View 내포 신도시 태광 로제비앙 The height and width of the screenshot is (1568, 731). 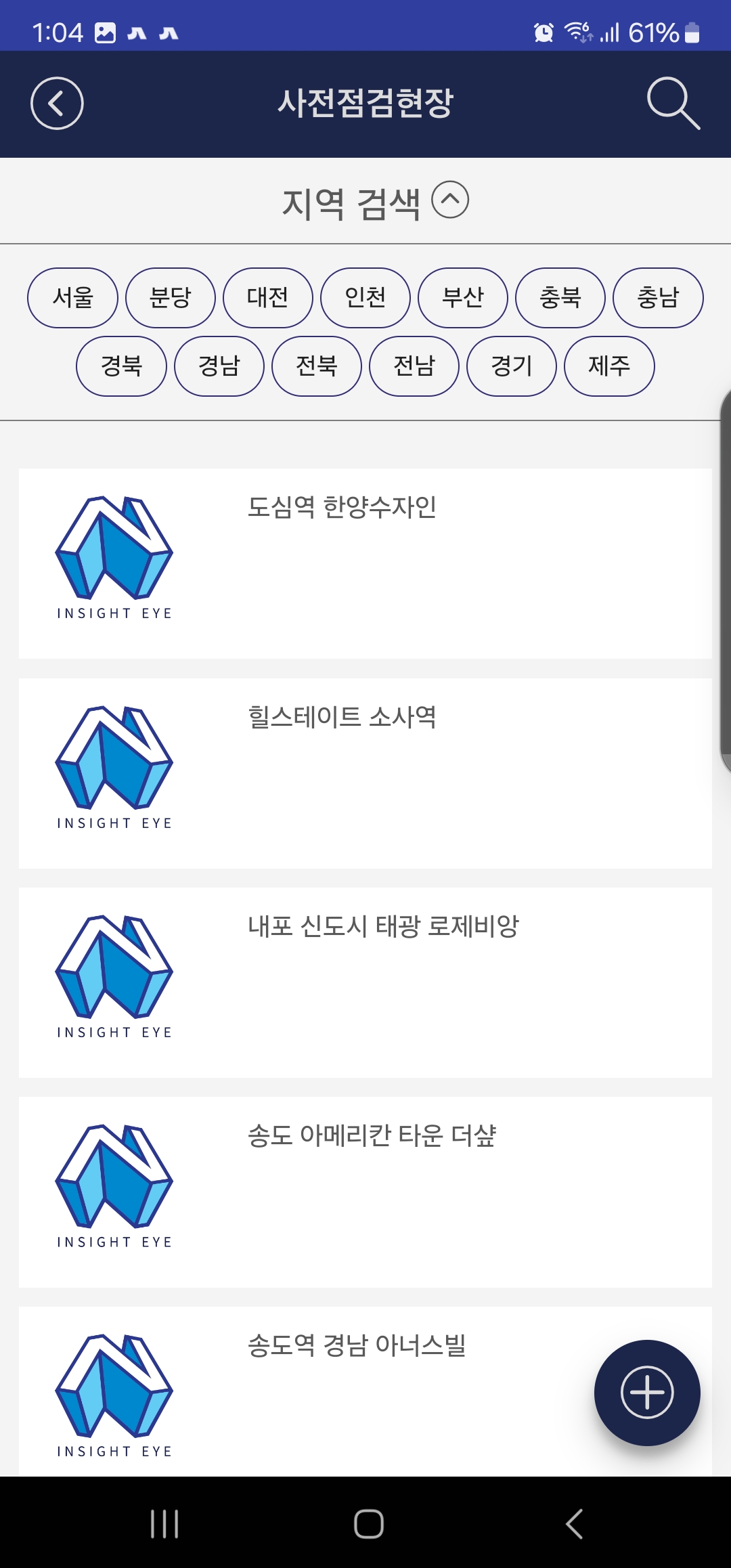tap(365, 982)
